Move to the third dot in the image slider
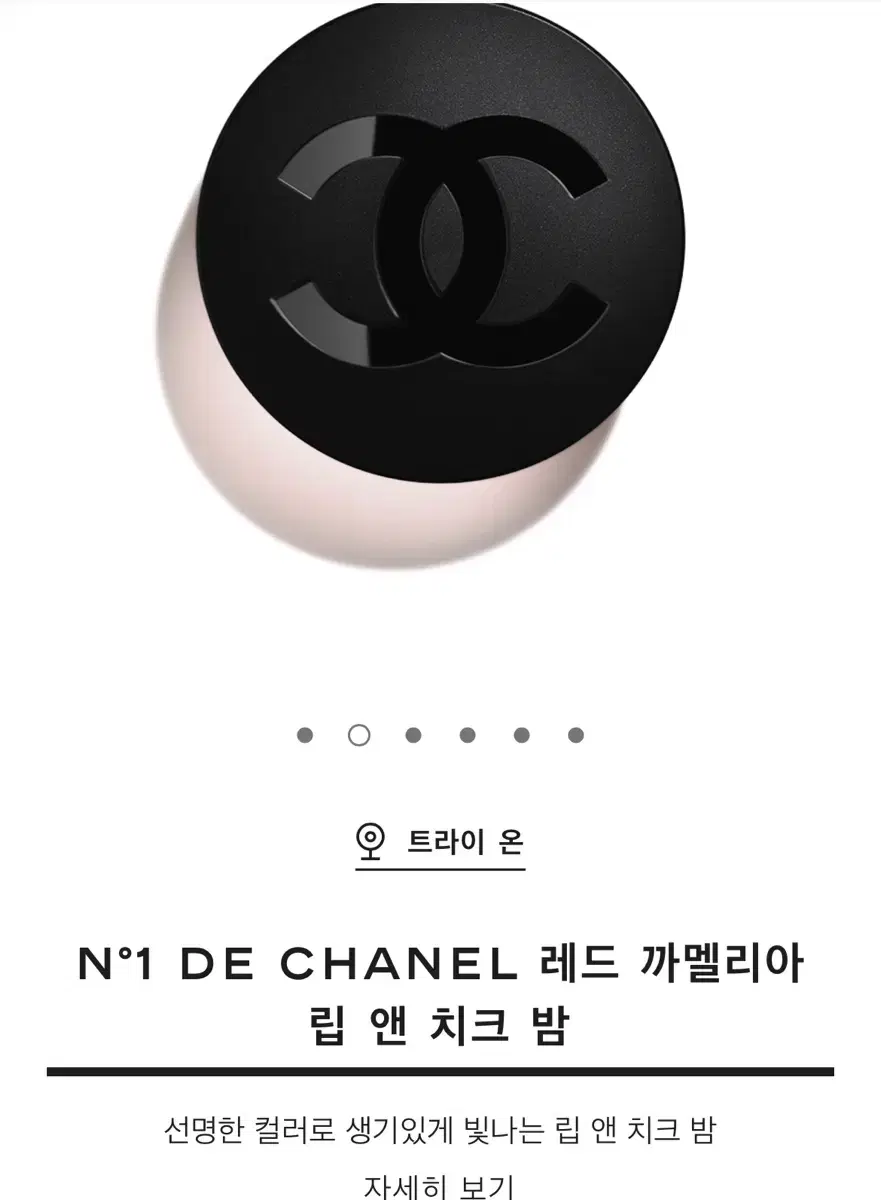881x1200 pixels. click(x=412, y=735)
